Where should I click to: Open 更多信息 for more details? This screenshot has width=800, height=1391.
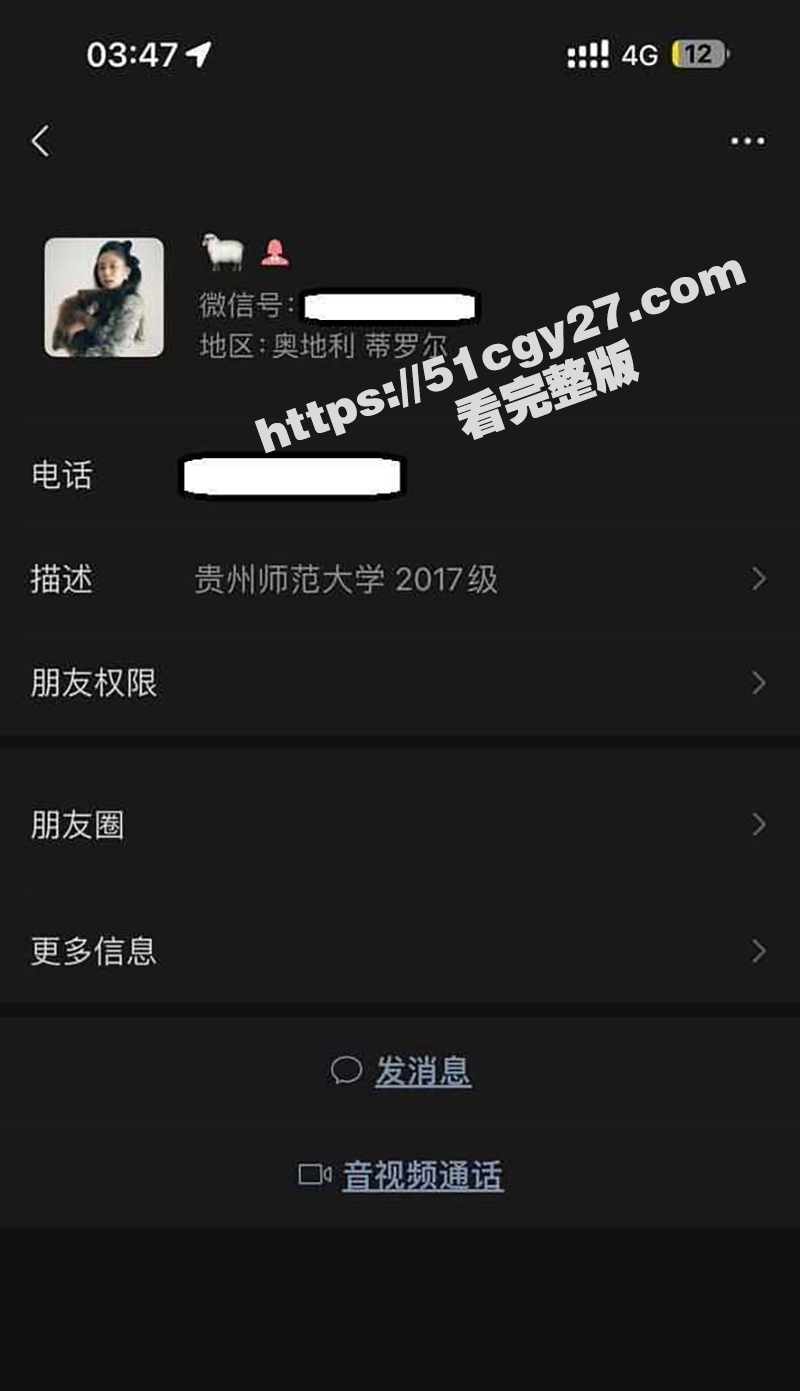pyautogui.click(x=400, y=950)
